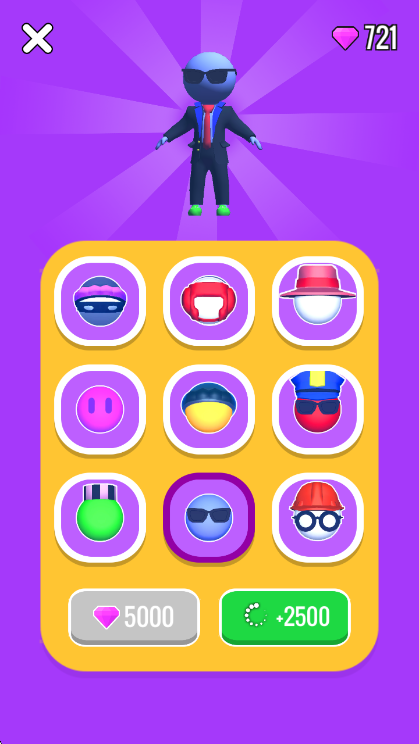Choose the yellow head with navy beanie
The image size is (419, 744).
[x=209, y=409]
